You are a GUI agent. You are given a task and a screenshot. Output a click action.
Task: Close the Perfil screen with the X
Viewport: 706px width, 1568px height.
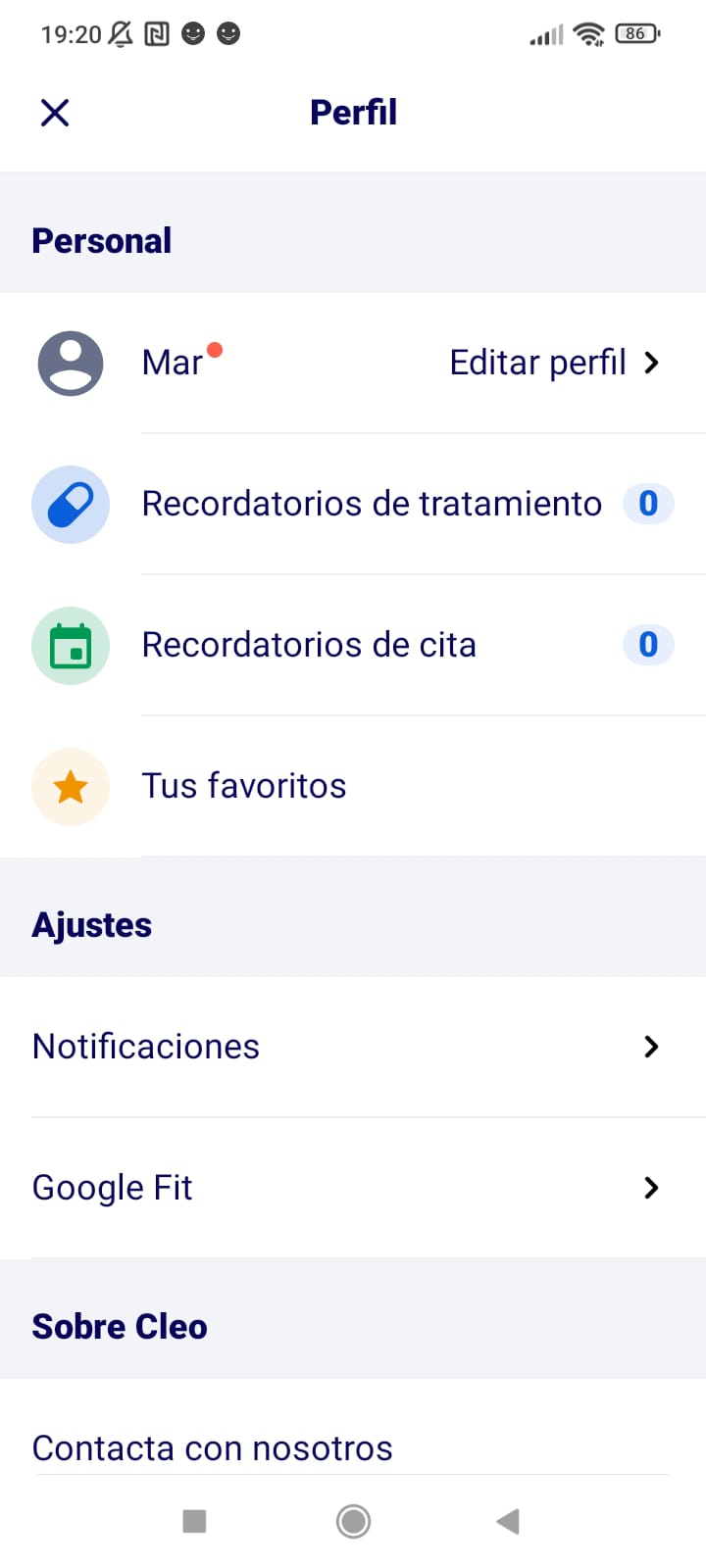click(x=55, y=113)
